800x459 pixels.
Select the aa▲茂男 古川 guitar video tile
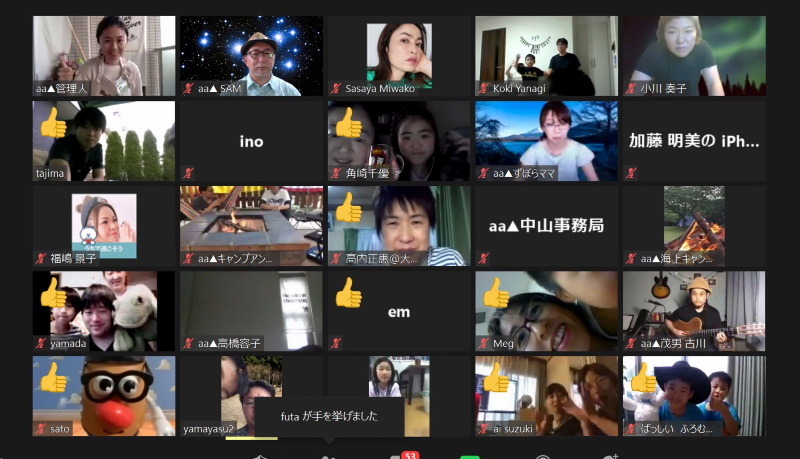point(694,310)
